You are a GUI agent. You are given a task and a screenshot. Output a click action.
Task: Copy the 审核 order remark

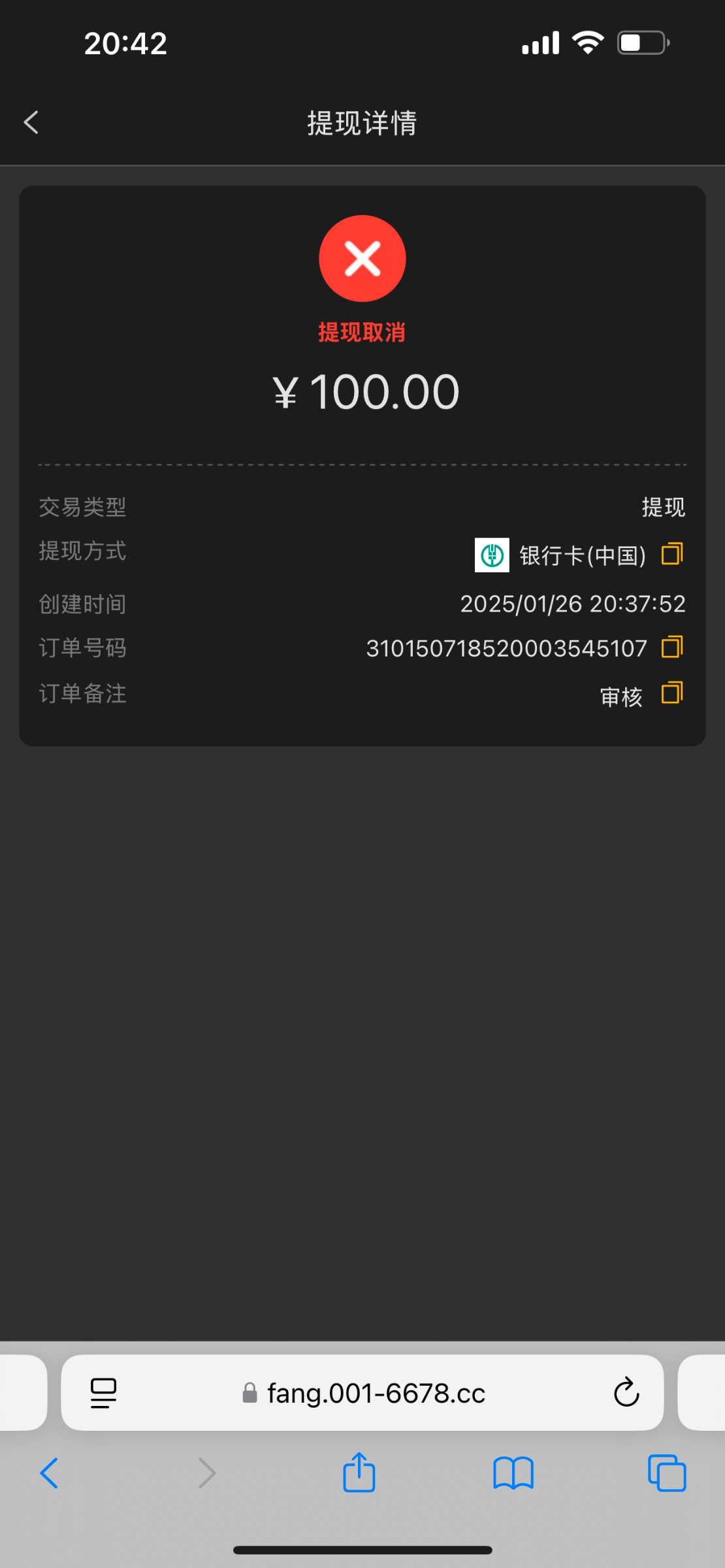coord(672,693)
